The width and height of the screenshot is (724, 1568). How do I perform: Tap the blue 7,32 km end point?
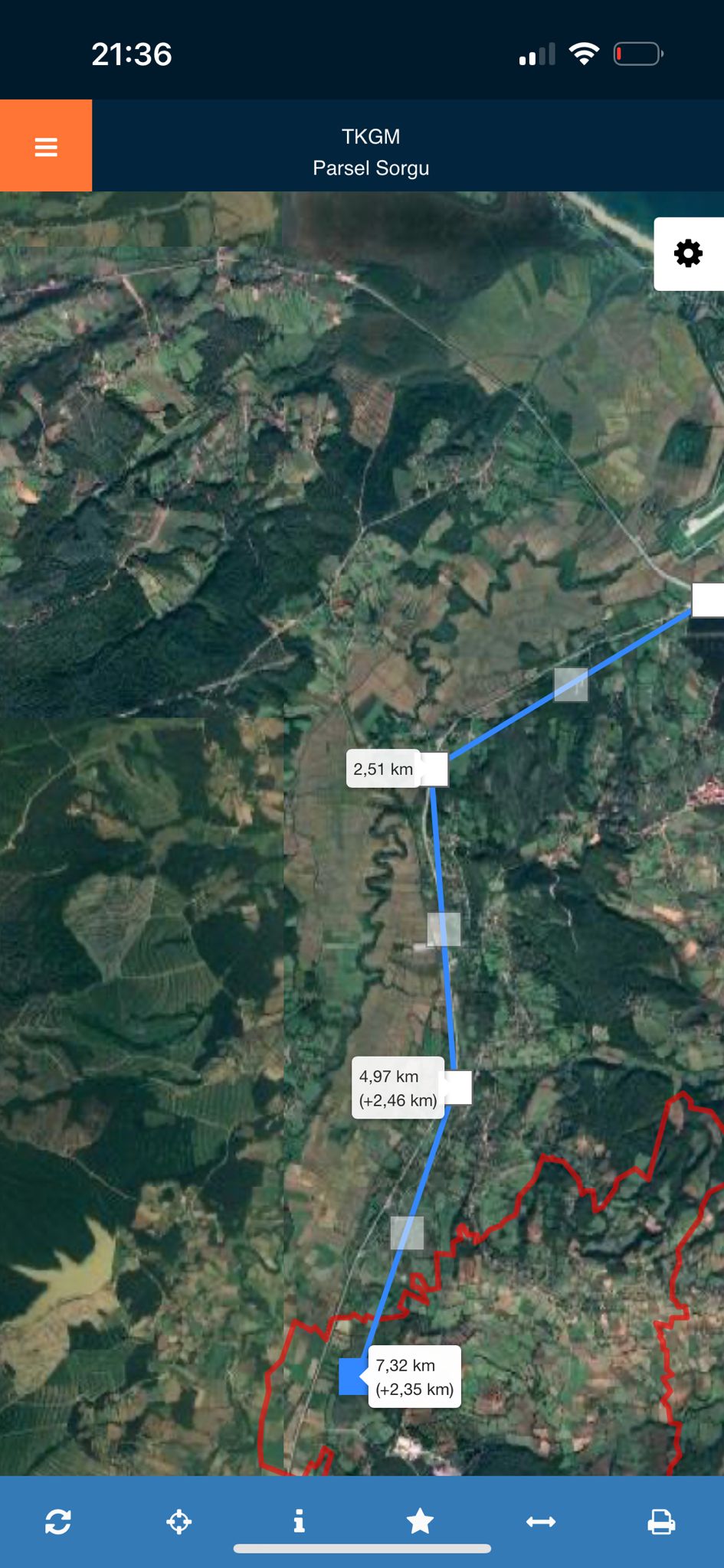click(353, 1377)
